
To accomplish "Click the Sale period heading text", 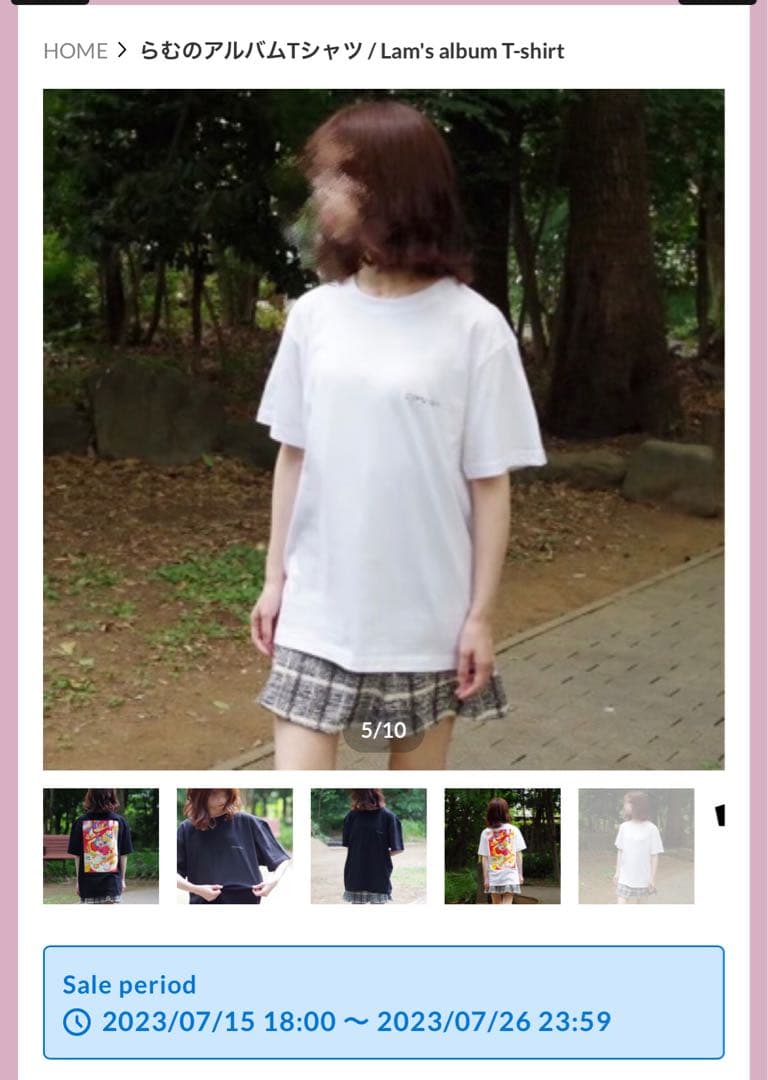I will pos(127,984).
